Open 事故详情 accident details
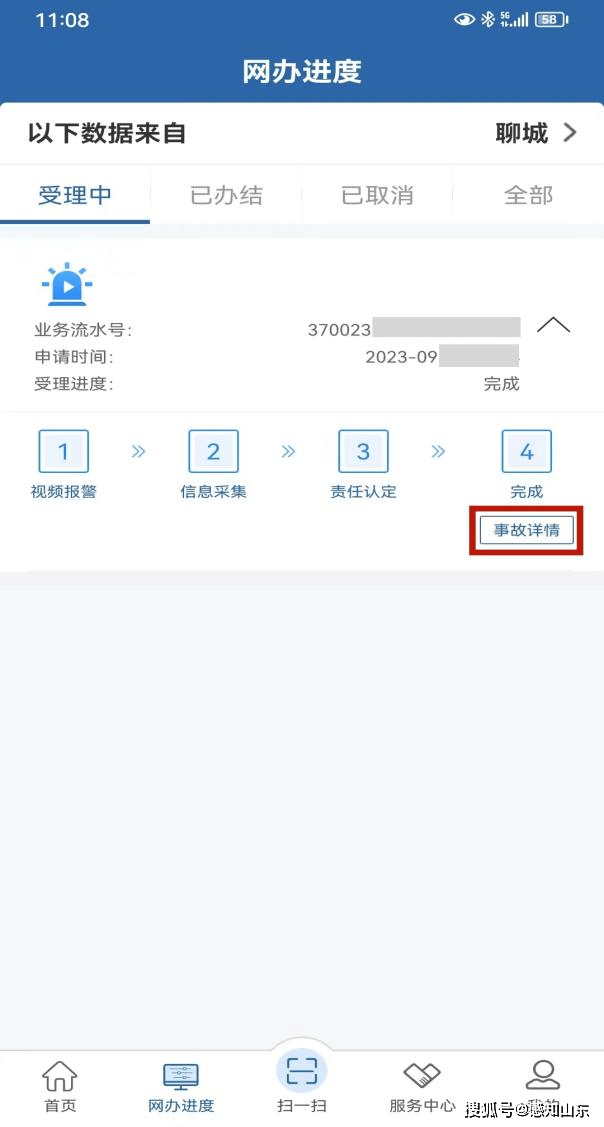This screenshot has height=1127, width=604. pos(526,530)
